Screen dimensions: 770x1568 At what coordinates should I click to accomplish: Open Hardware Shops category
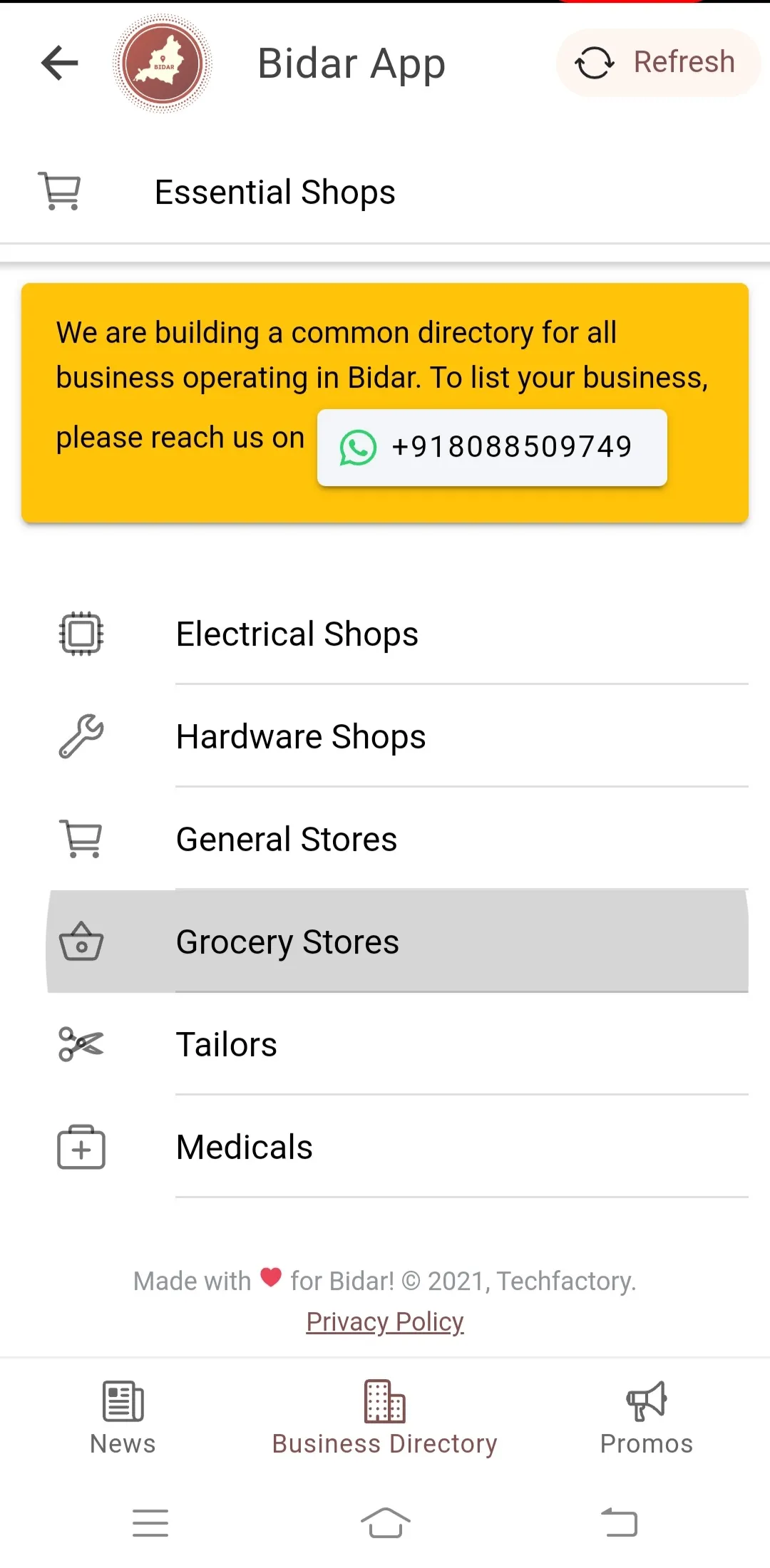point(300,736)
